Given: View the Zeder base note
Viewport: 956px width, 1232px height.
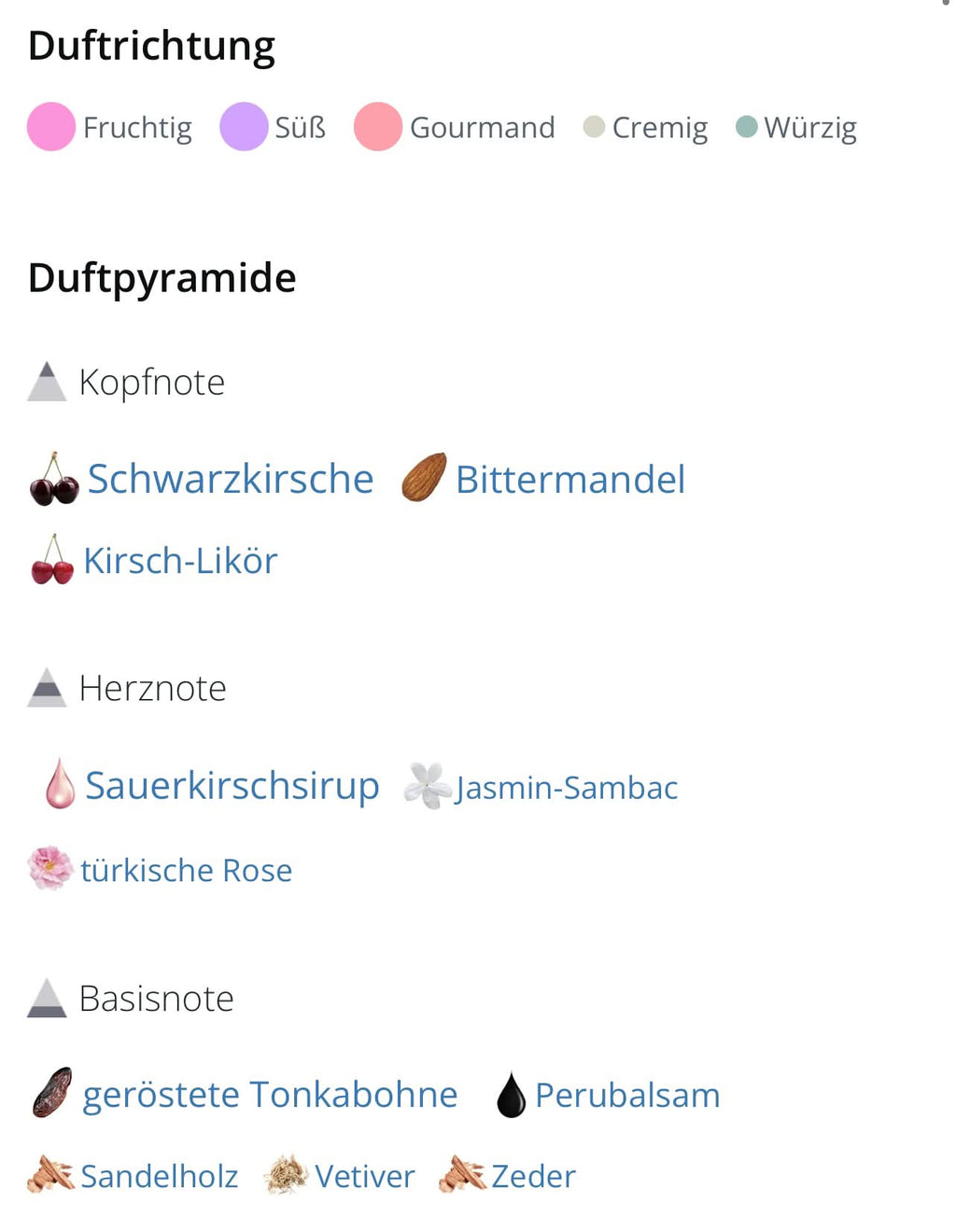Looking at the screenshot, I should (x=533, y=1176).
